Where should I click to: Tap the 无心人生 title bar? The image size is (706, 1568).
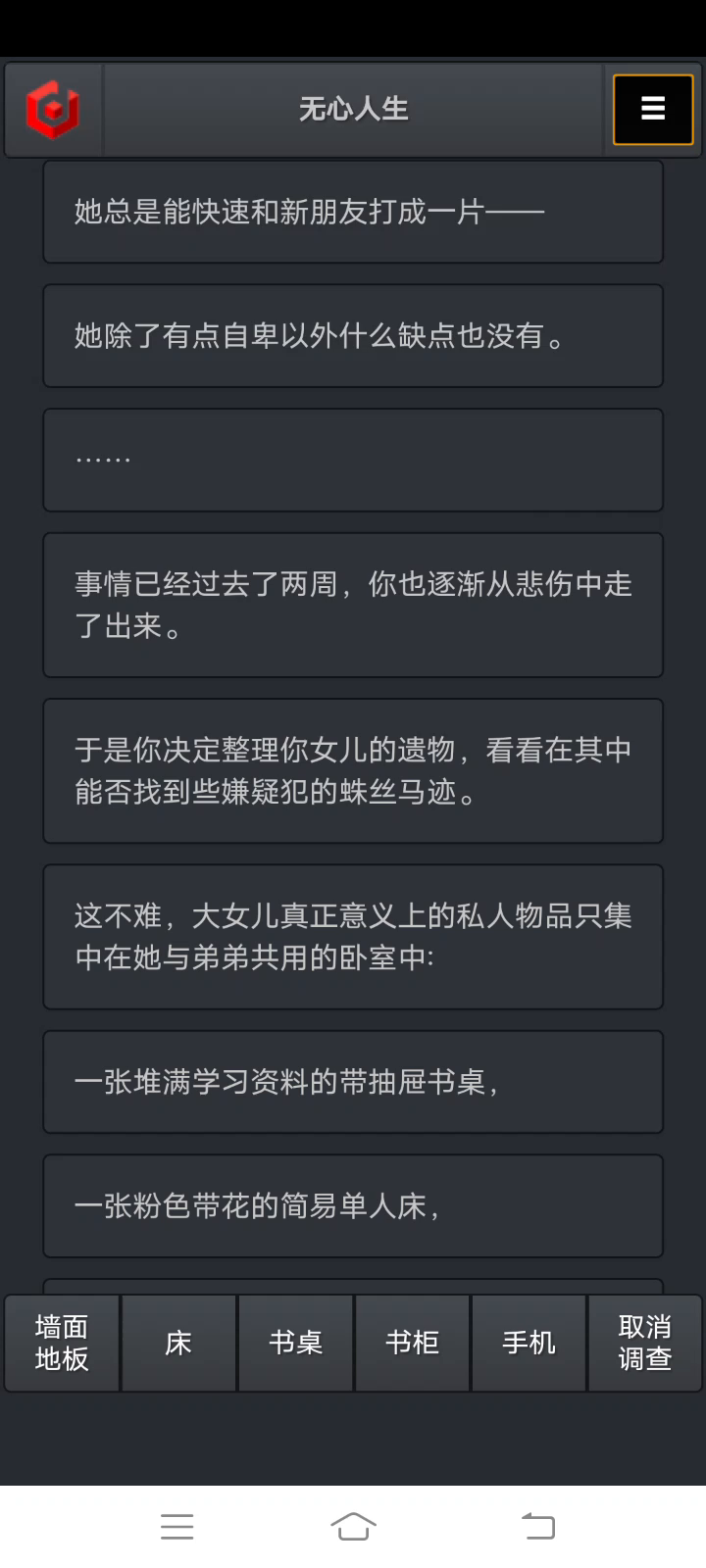pyautogui.click(x=353, y=110)
